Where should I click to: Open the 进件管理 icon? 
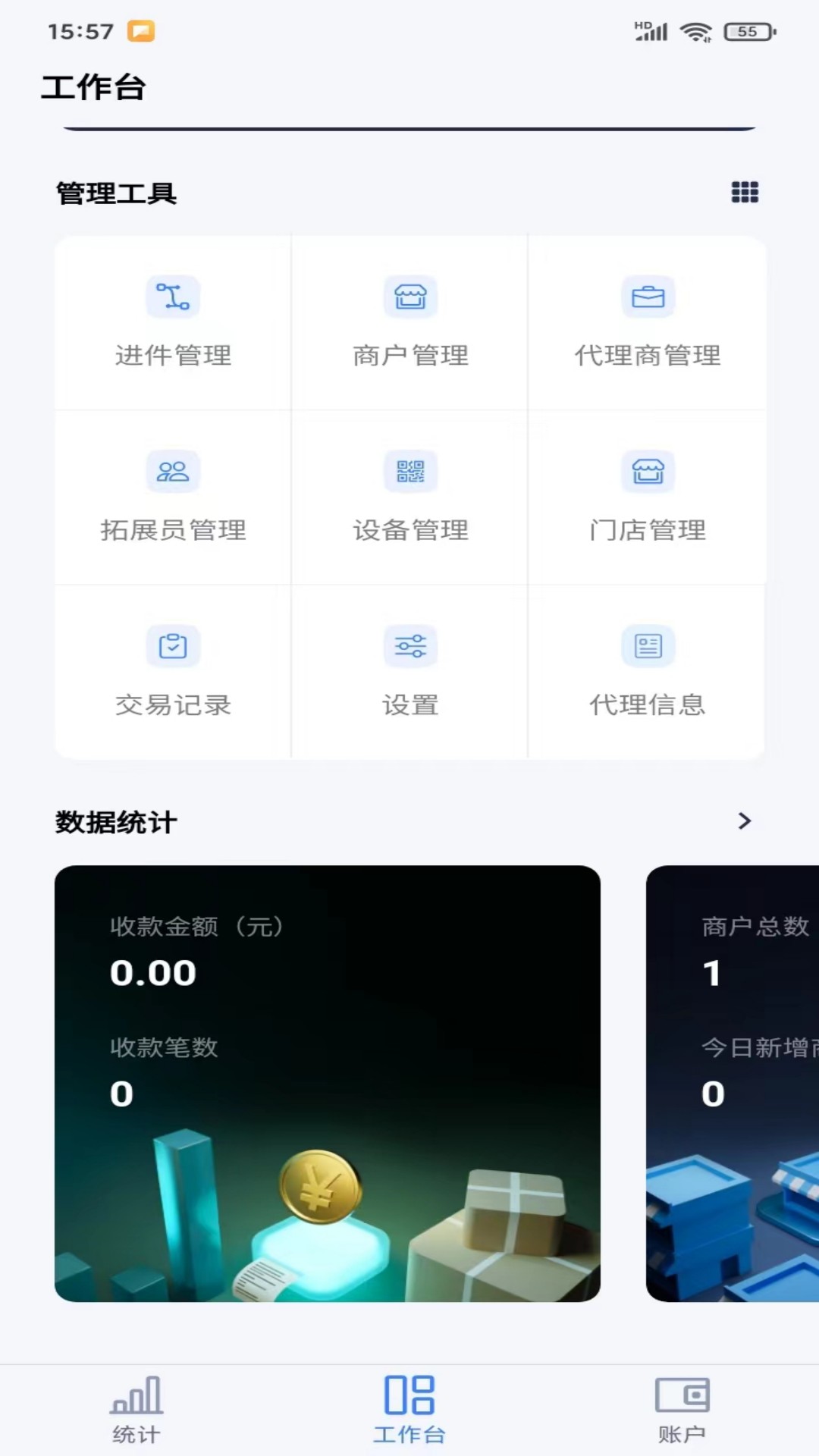coord(172,297)
